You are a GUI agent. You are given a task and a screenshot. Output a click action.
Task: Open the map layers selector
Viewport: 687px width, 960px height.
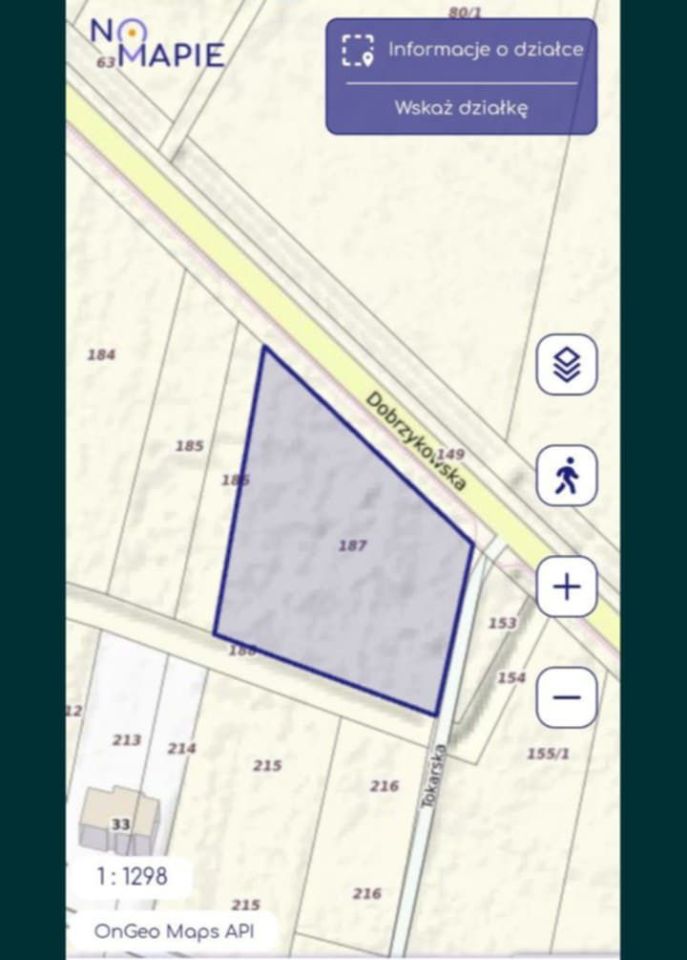click(x=566, y=364)
